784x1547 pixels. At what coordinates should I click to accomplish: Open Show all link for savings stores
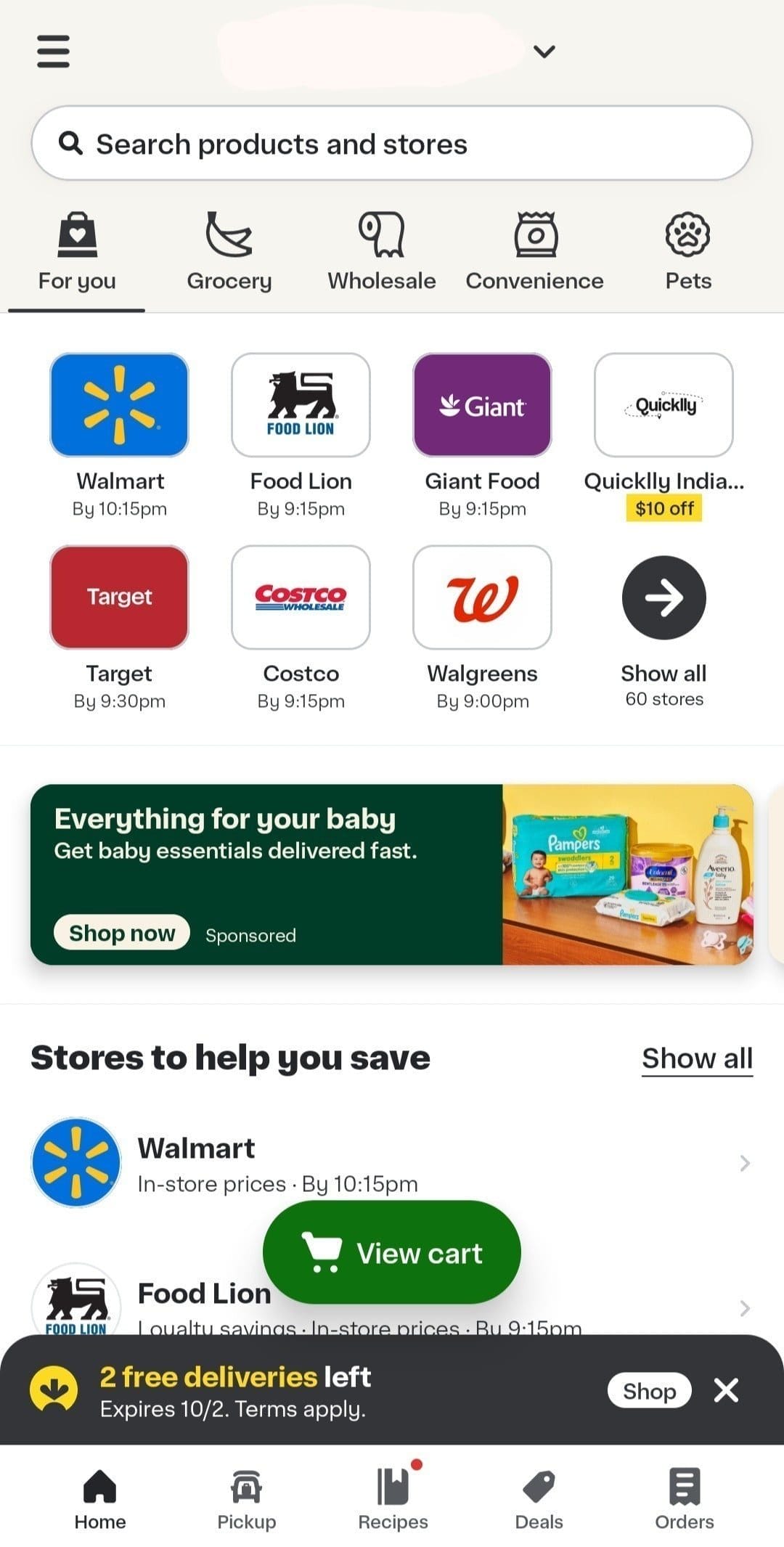[x=697, y=1058]
